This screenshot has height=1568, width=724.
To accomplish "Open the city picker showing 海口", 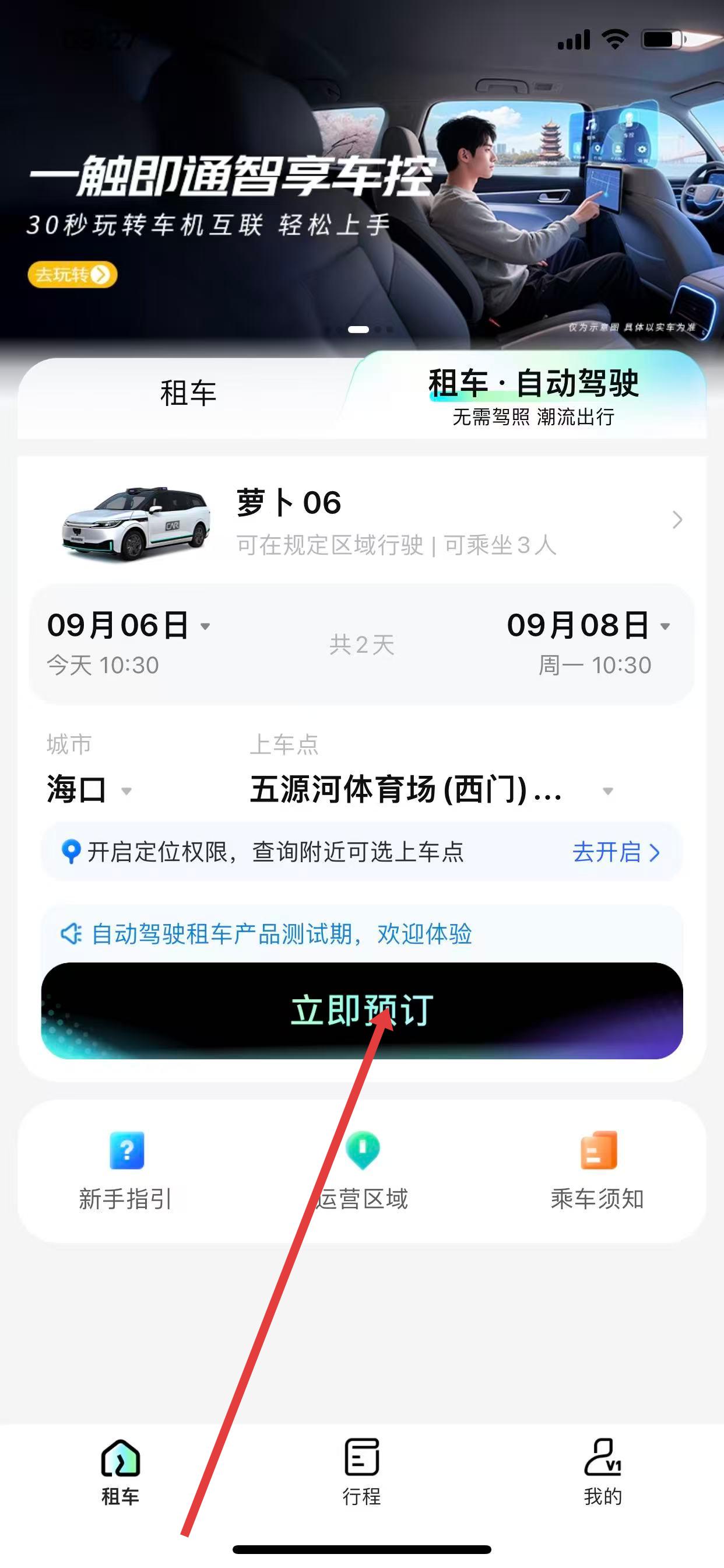I will [x=89, y=790].
